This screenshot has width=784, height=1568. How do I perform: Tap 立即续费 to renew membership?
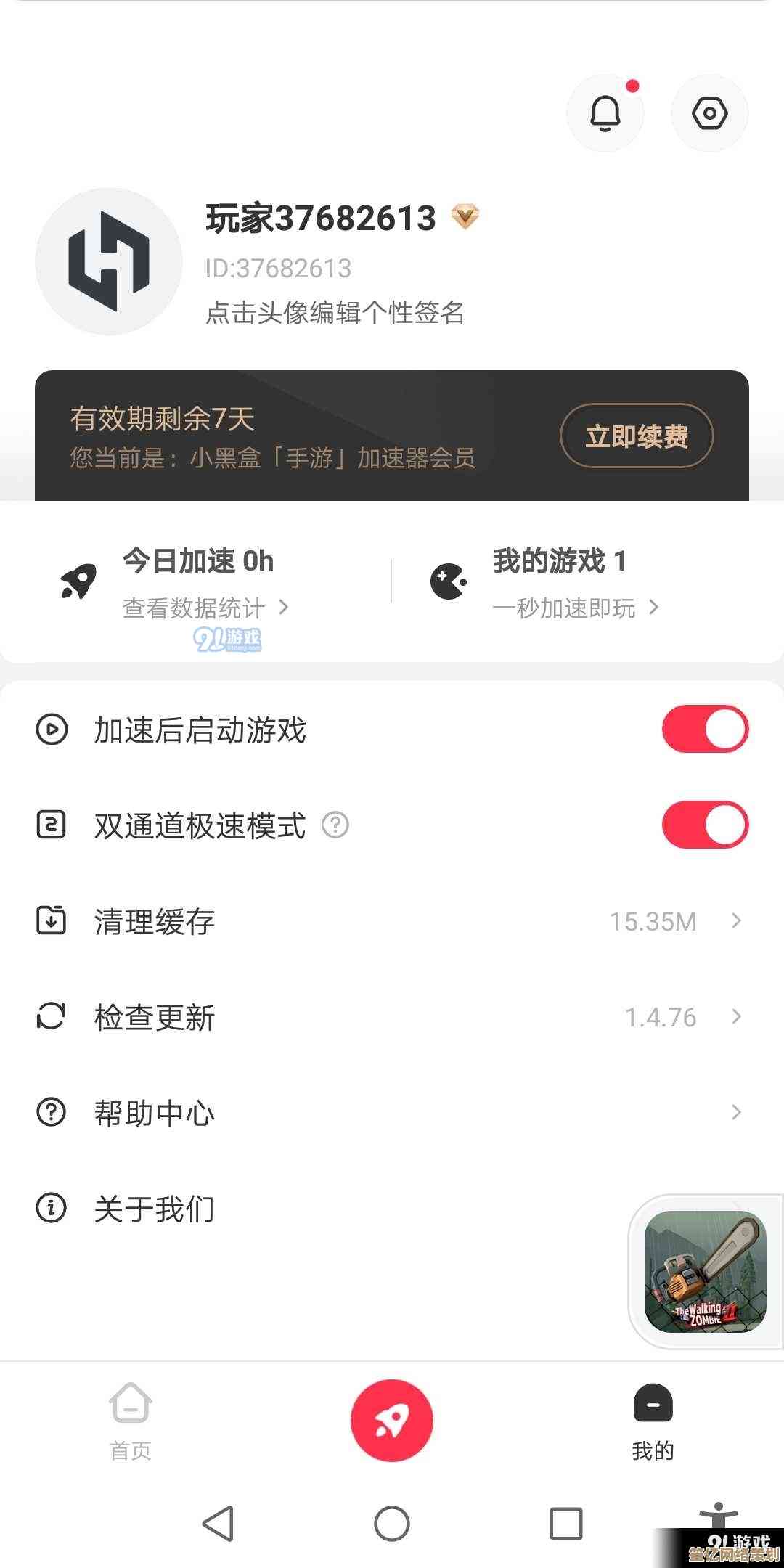coord(637,436)
